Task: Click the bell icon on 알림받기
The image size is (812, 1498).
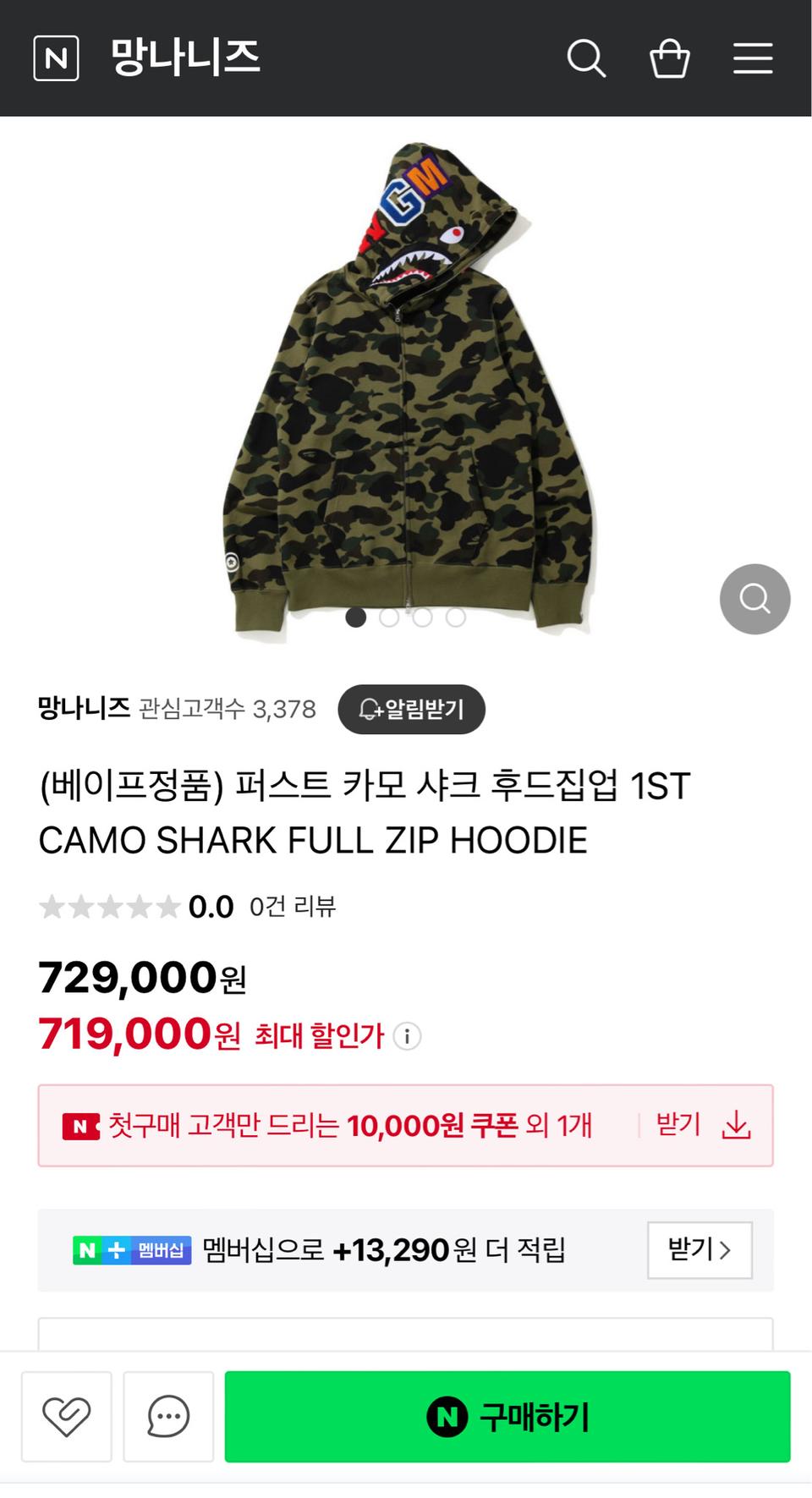Action: pos(367,710)
